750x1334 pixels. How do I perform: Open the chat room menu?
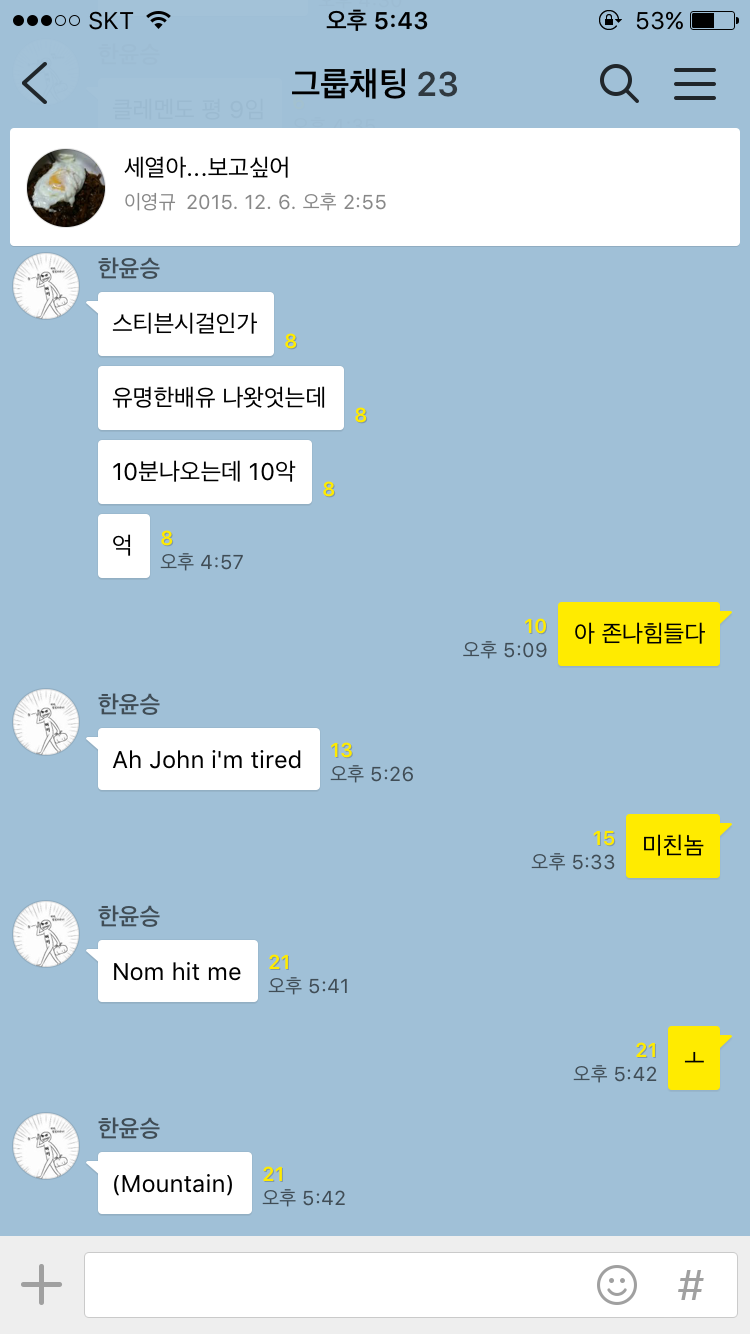coord(695,84)
